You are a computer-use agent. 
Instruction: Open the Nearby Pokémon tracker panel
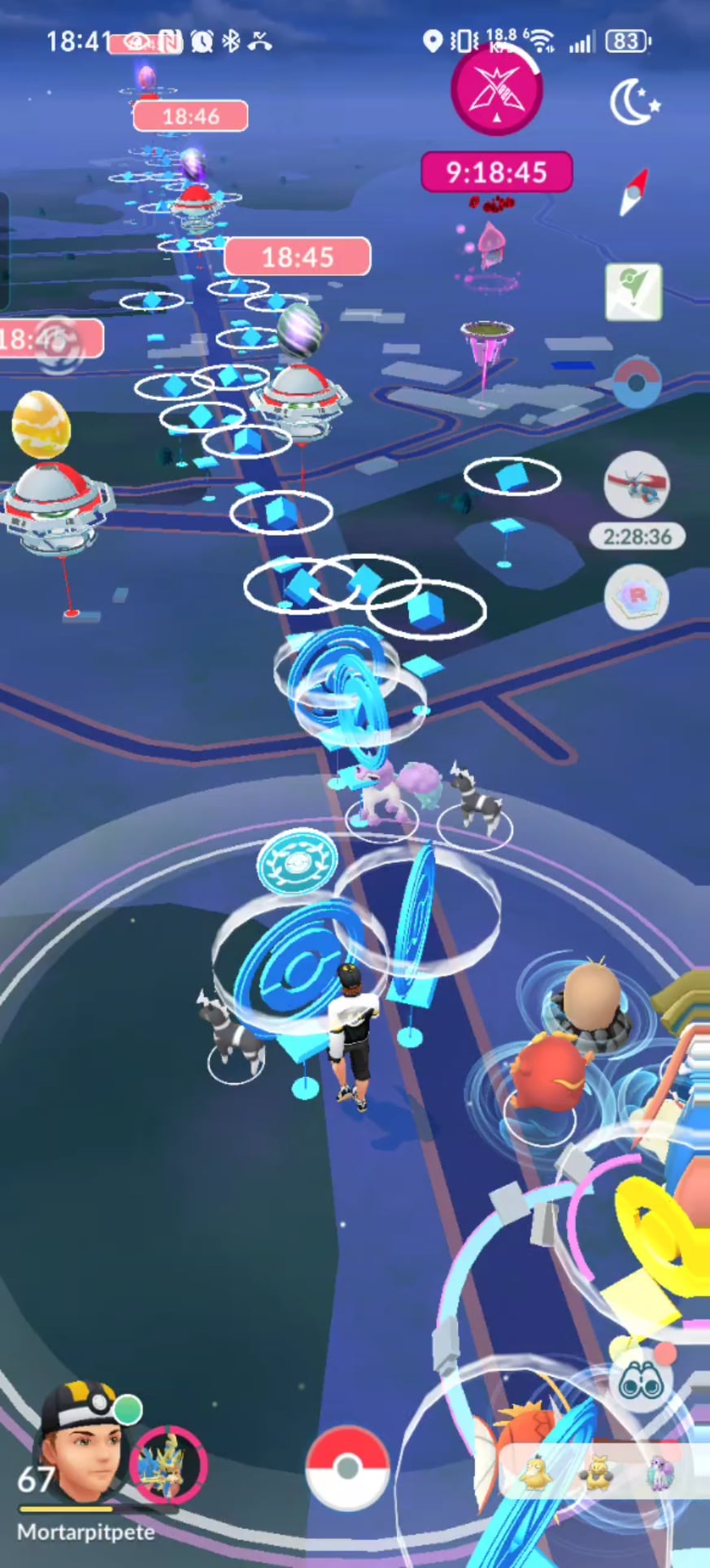(598, 1470)
